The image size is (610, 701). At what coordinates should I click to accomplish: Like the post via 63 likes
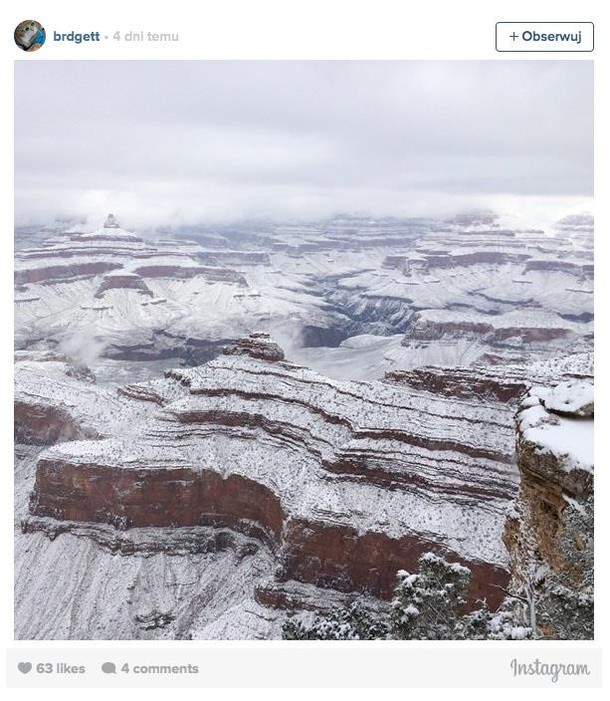point(51,668)
